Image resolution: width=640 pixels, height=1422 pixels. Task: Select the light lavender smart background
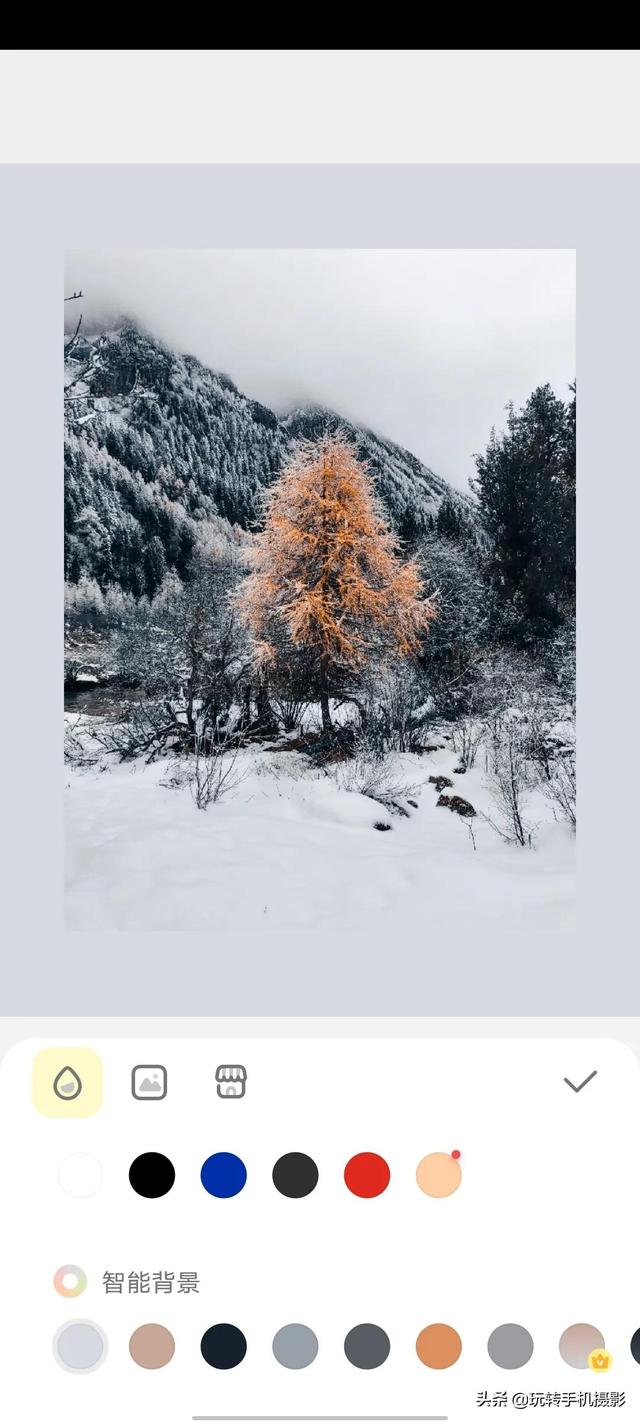pos(80,1346)
